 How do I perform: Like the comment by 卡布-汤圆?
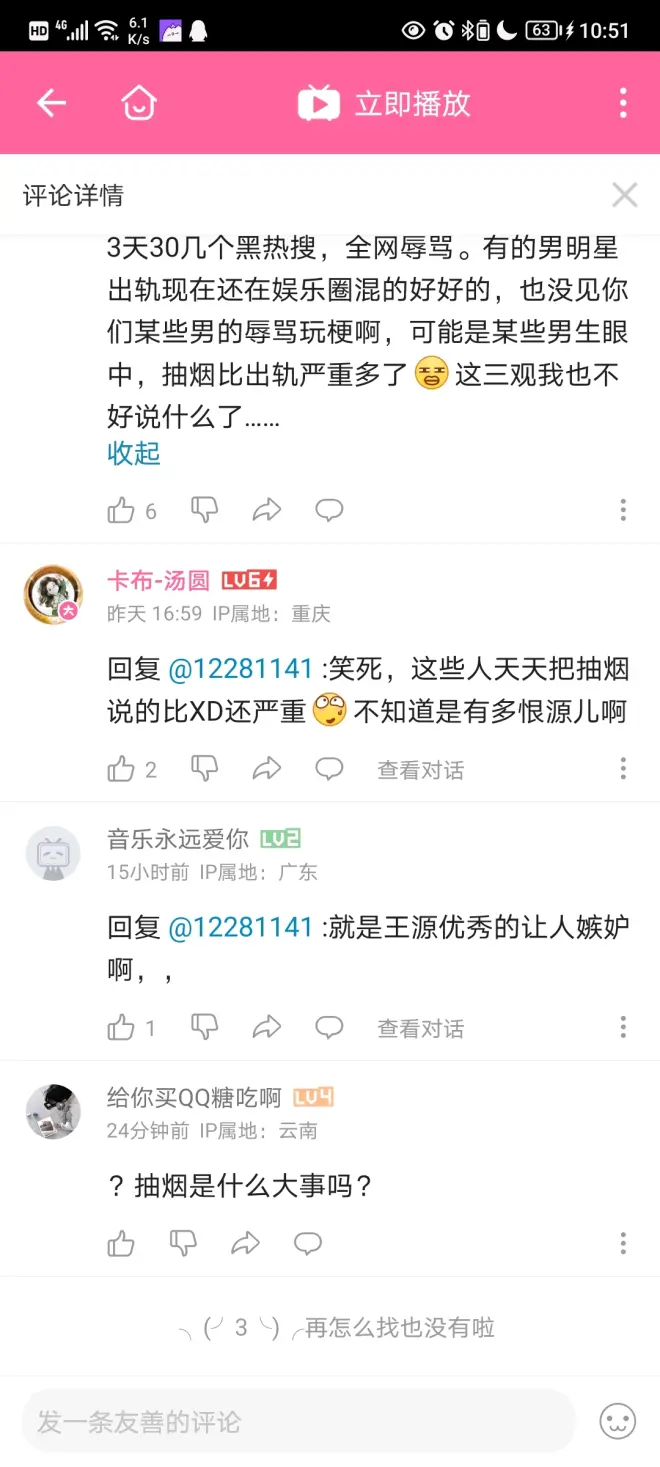click(122, 769)
